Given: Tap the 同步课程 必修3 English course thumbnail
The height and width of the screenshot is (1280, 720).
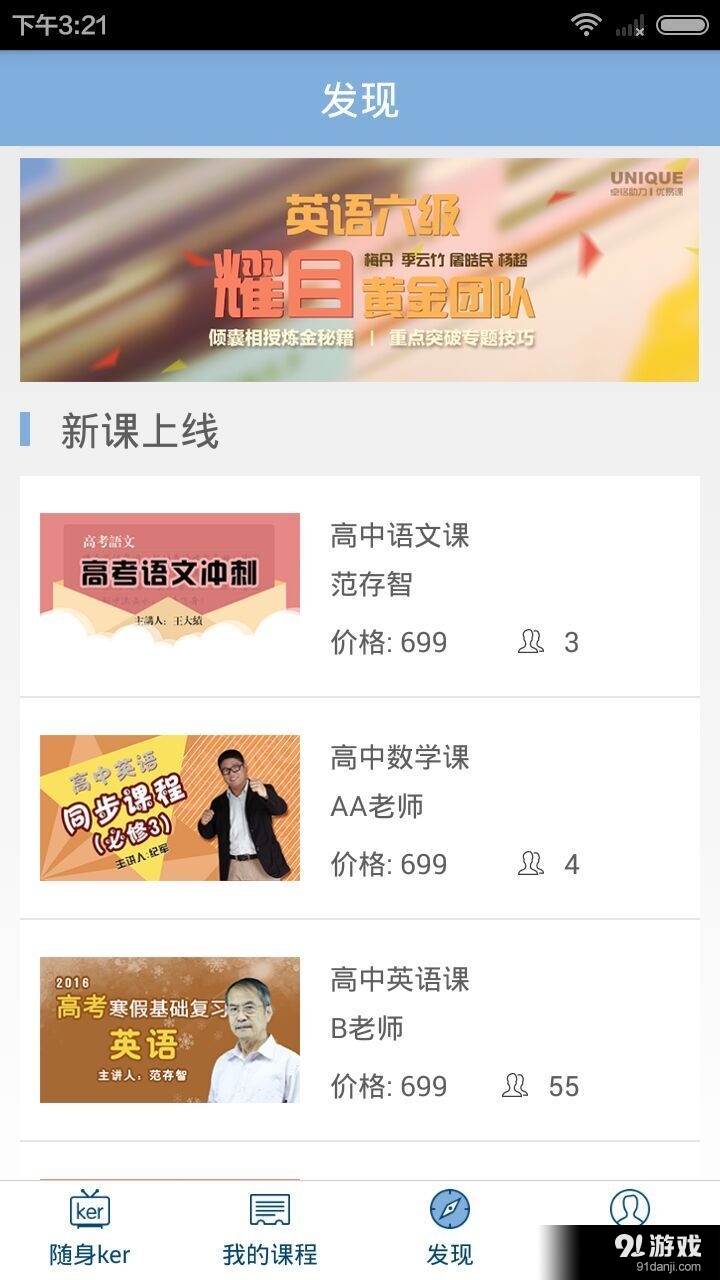Looking at the screenshot, I should coord(169,807).
